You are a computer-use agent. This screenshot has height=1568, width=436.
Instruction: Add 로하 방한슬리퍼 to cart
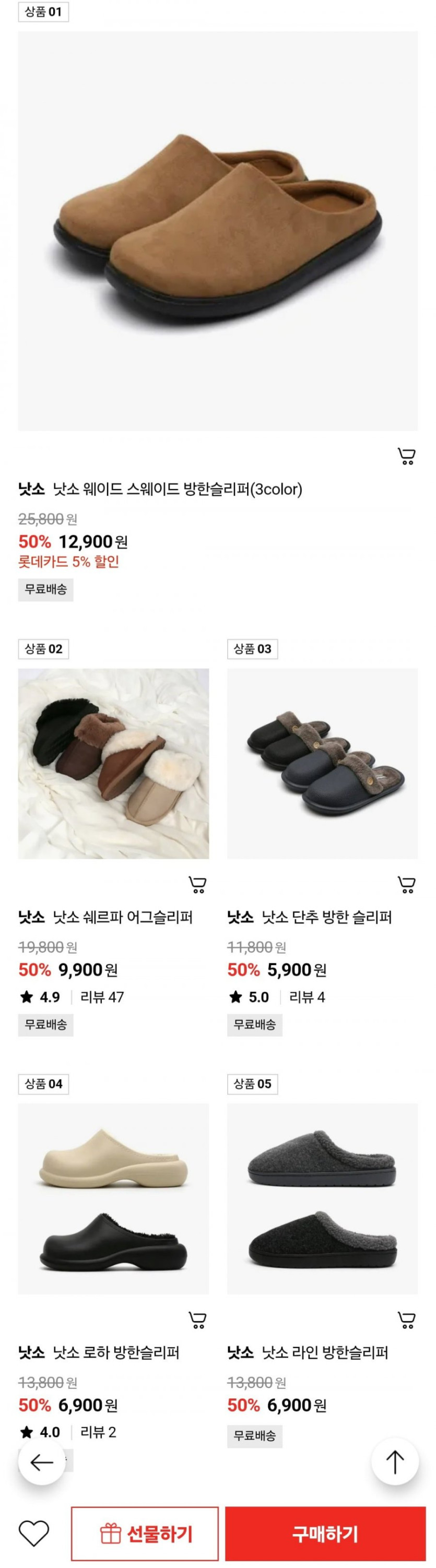click(x=197, y=1320)
